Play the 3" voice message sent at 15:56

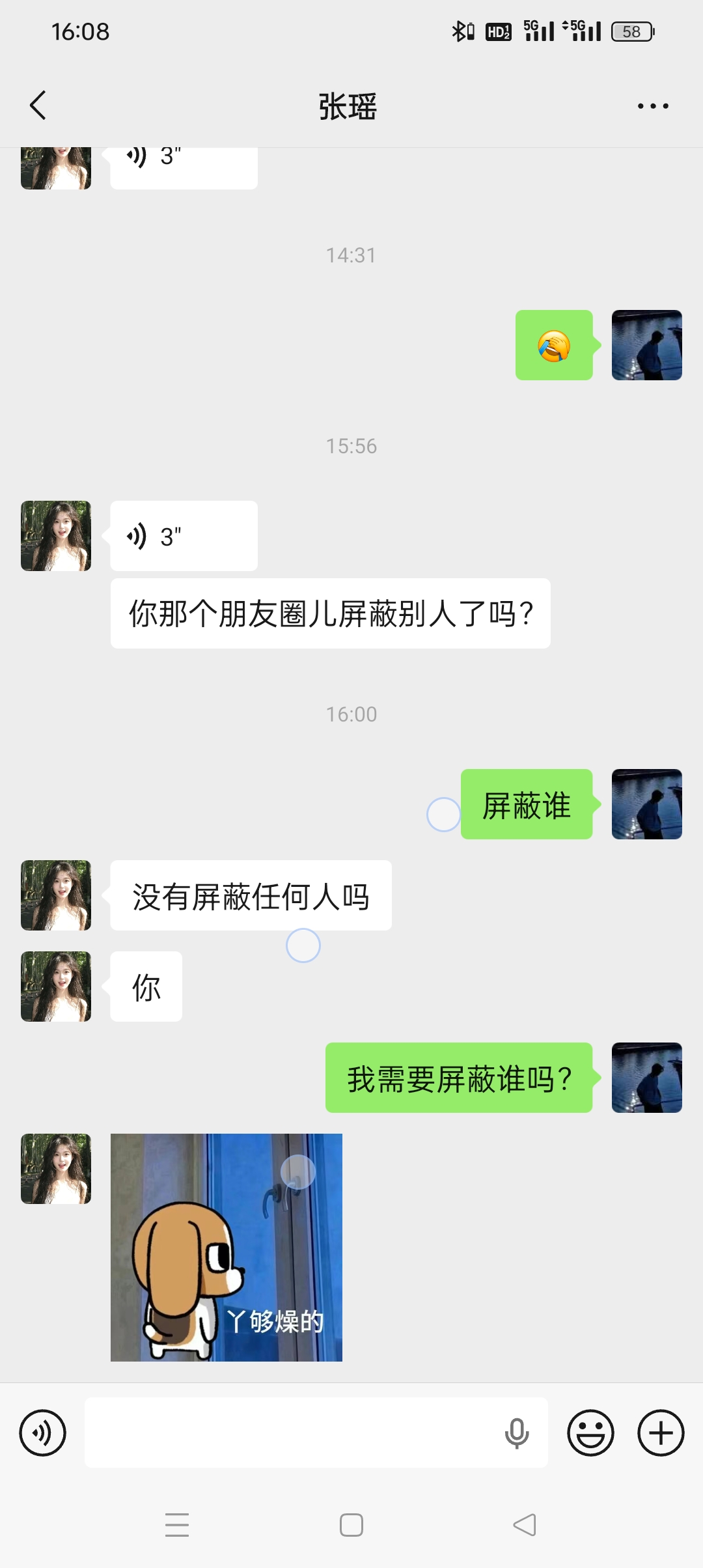pyautogui.click(x=184, y=536)
